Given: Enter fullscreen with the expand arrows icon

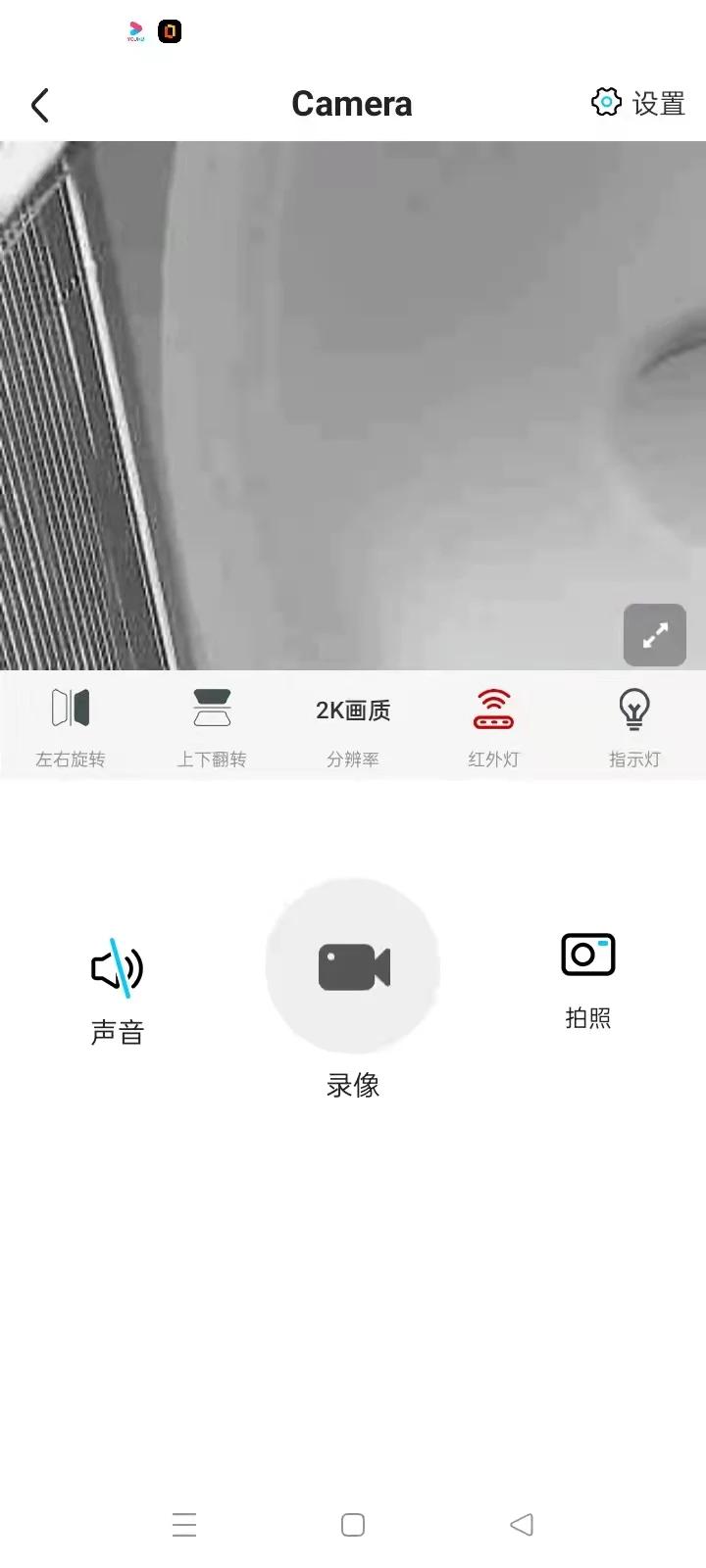Looking at the screenshot, I should point(654,635).
